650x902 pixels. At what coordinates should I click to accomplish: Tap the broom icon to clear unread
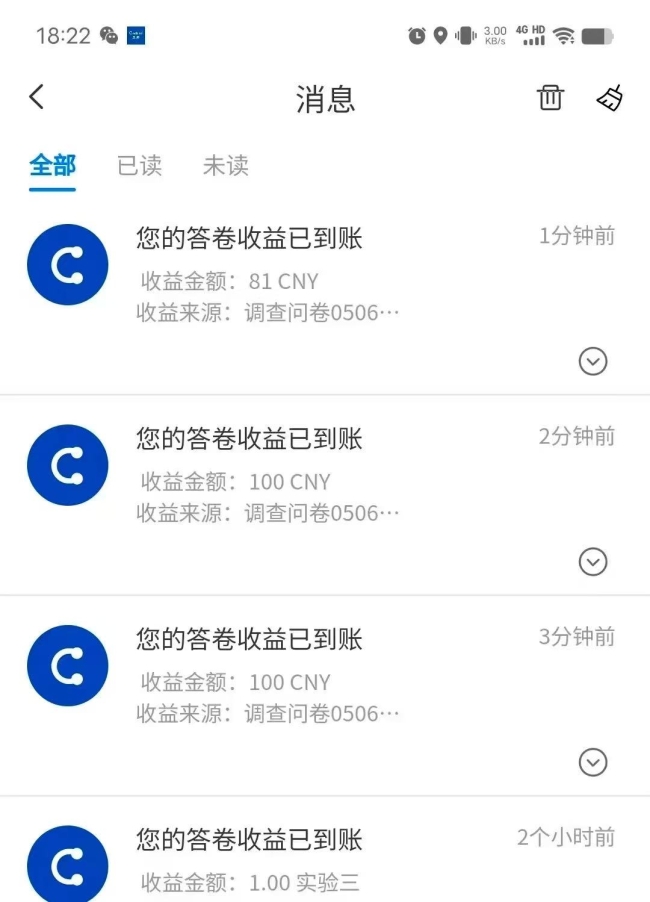610,98
